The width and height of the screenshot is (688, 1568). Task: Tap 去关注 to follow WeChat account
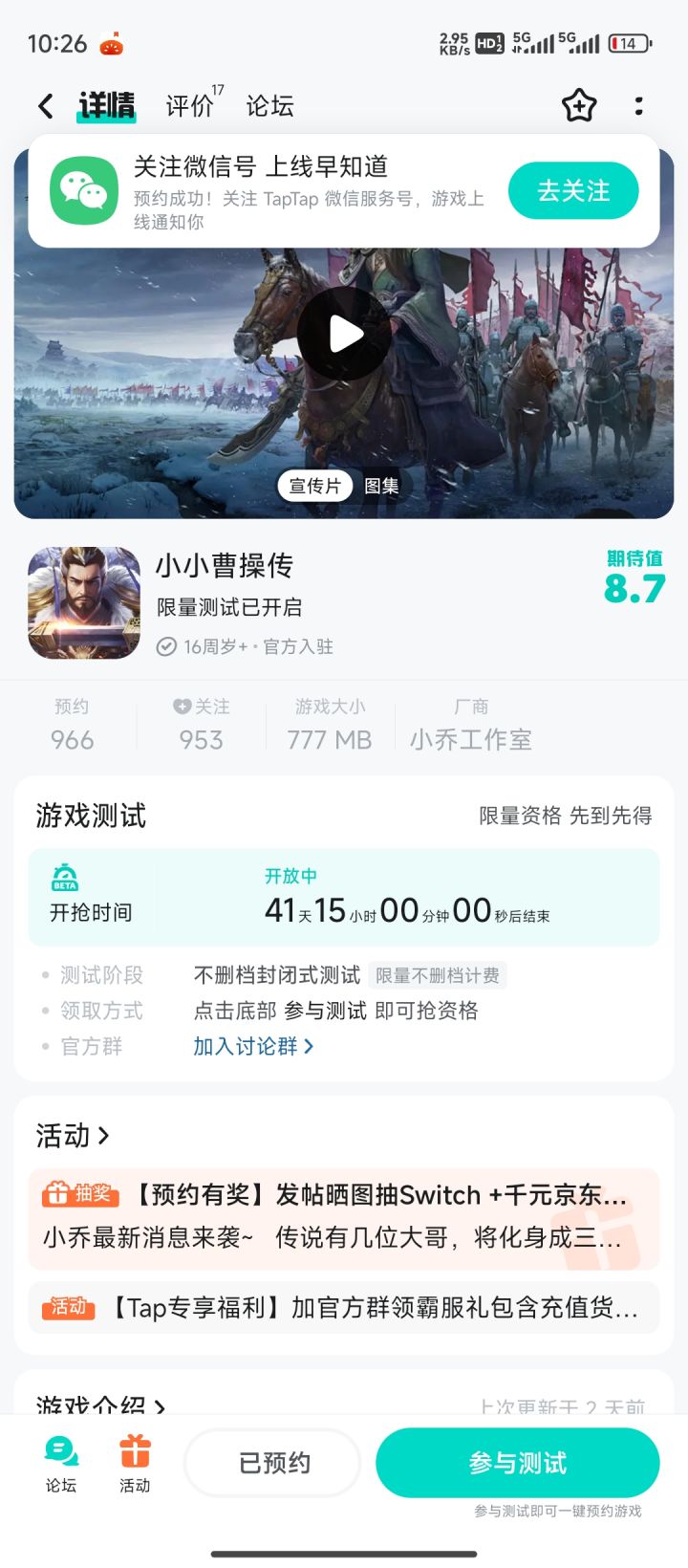pyautogui.click(x=572, y=191)
